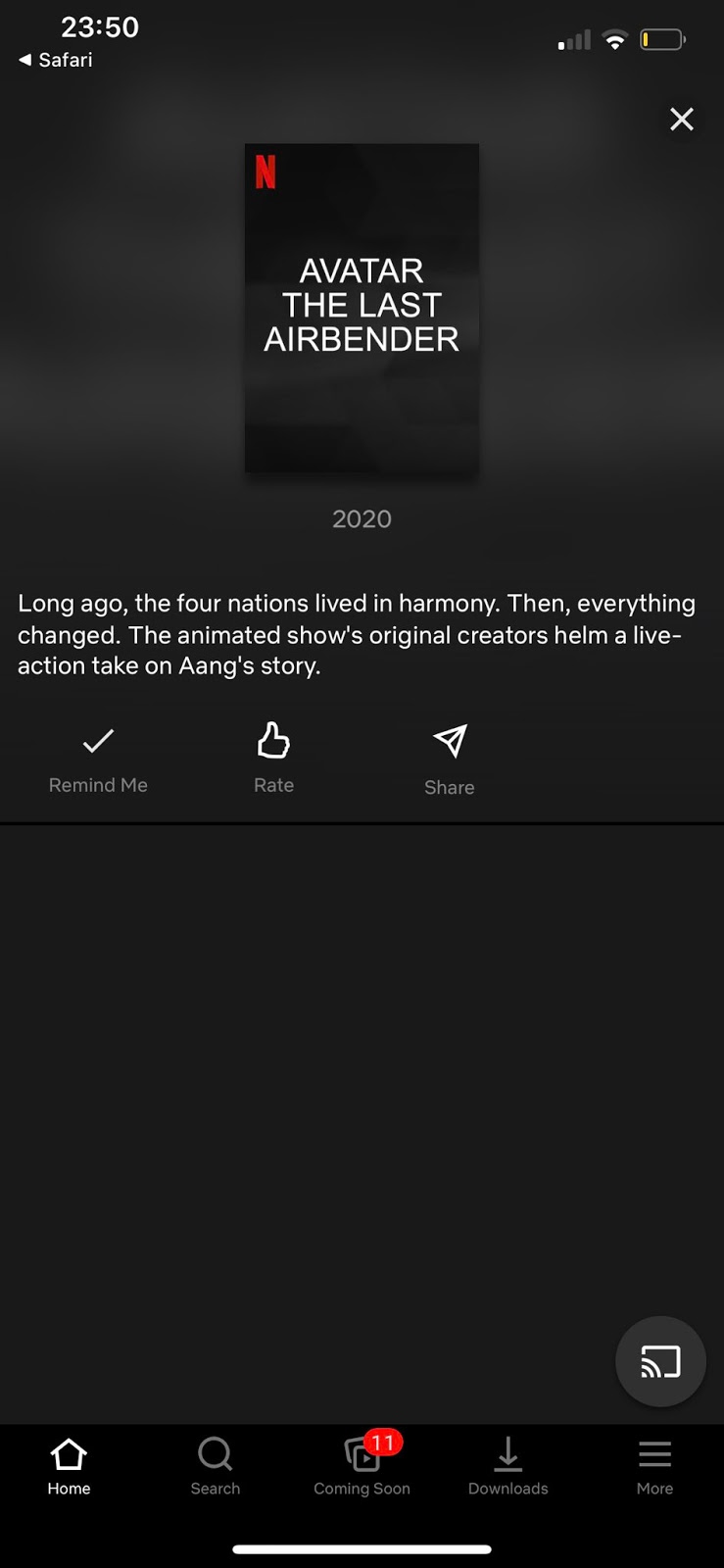Open the More menu tab
This screenshot has width=724, height=1568.
click(654, 1466)
